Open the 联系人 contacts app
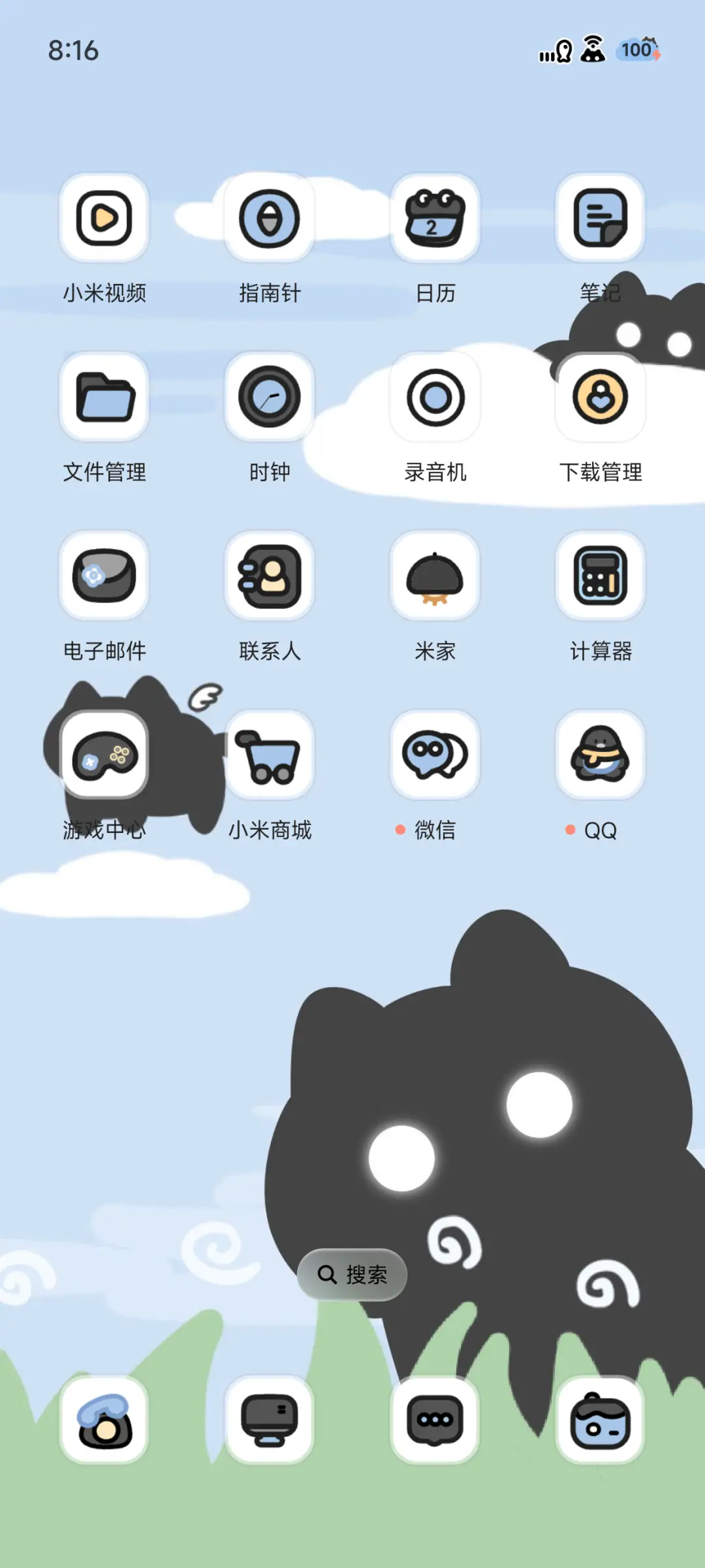Viewport: 705px width, 1568px height. click(x=270, y=578)
